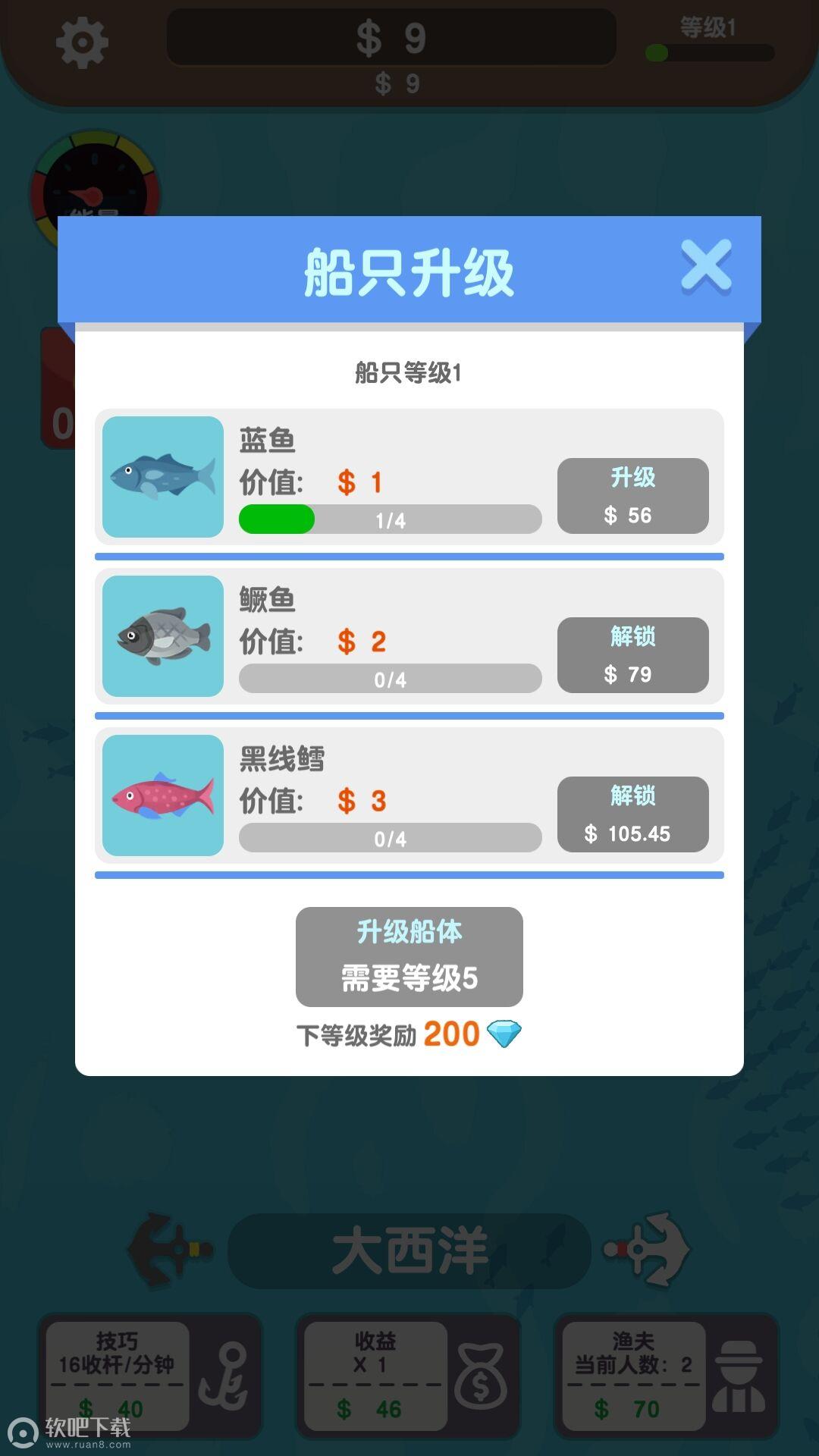819x1456 pixels.
Task: Upgrade 蓝鱼 for $56
Action: [633, 495]
